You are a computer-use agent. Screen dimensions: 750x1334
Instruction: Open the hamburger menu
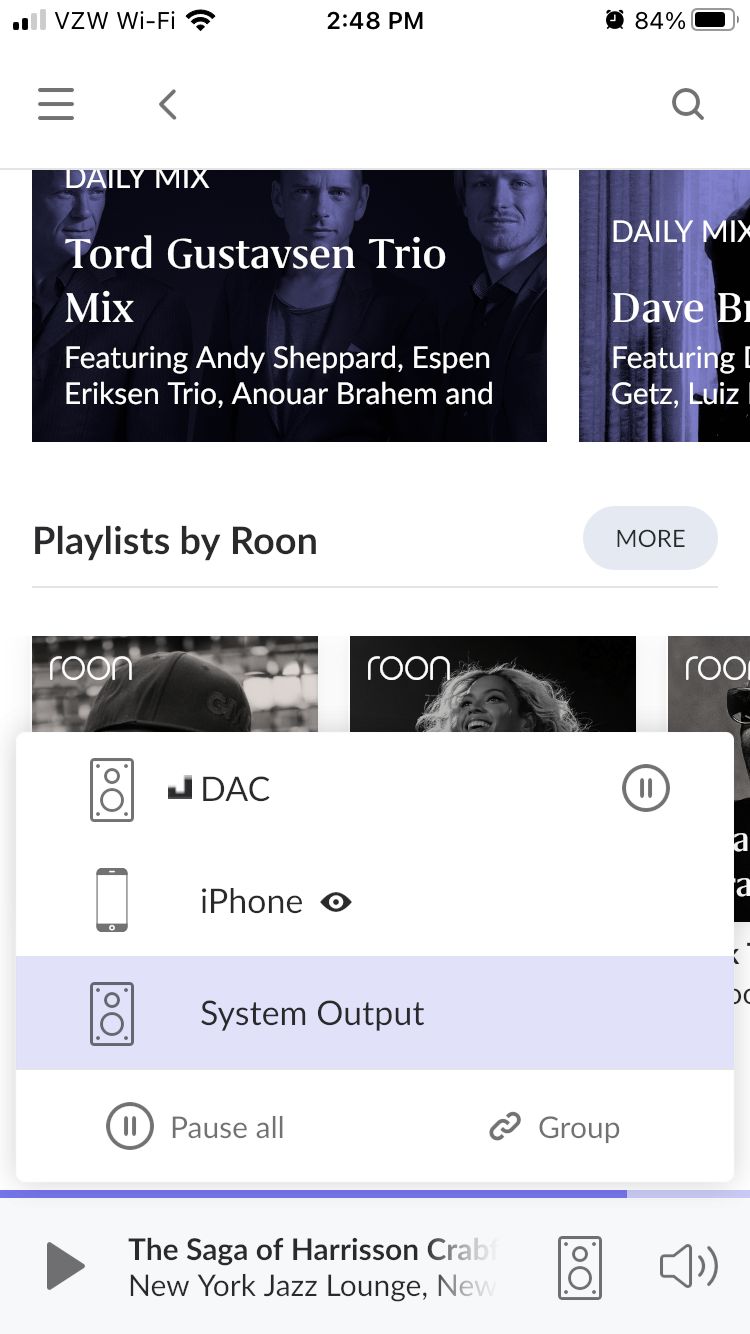coord(56,104)
